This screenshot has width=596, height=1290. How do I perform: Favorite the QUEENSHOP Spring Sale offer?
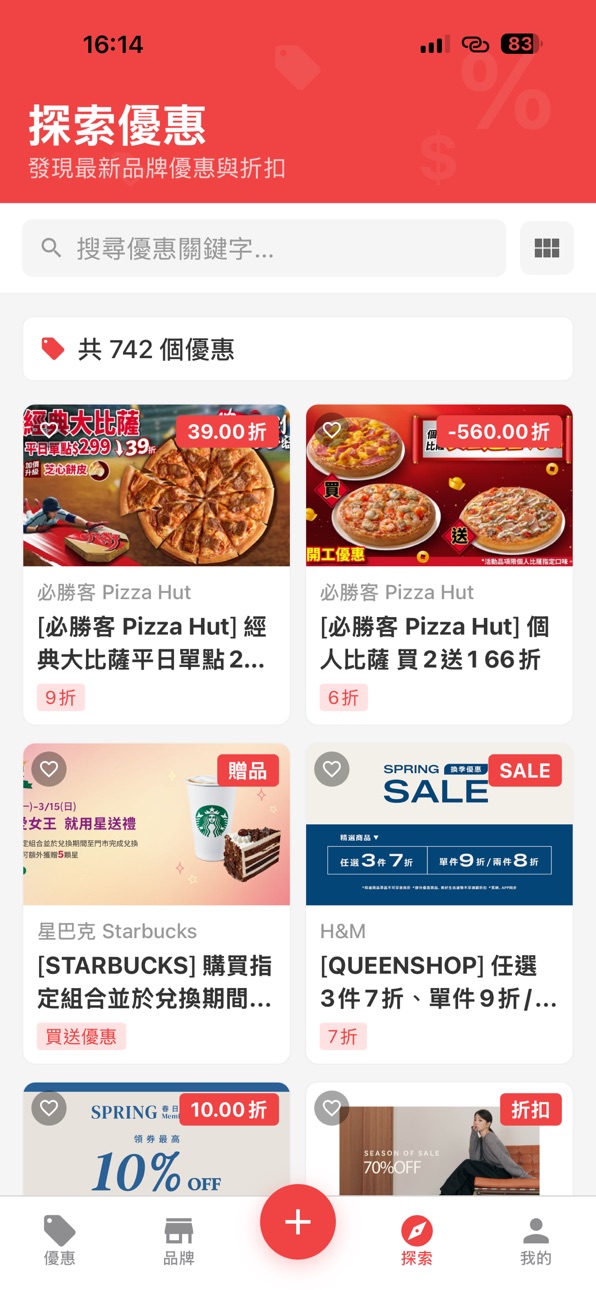[x=332, y=769]
